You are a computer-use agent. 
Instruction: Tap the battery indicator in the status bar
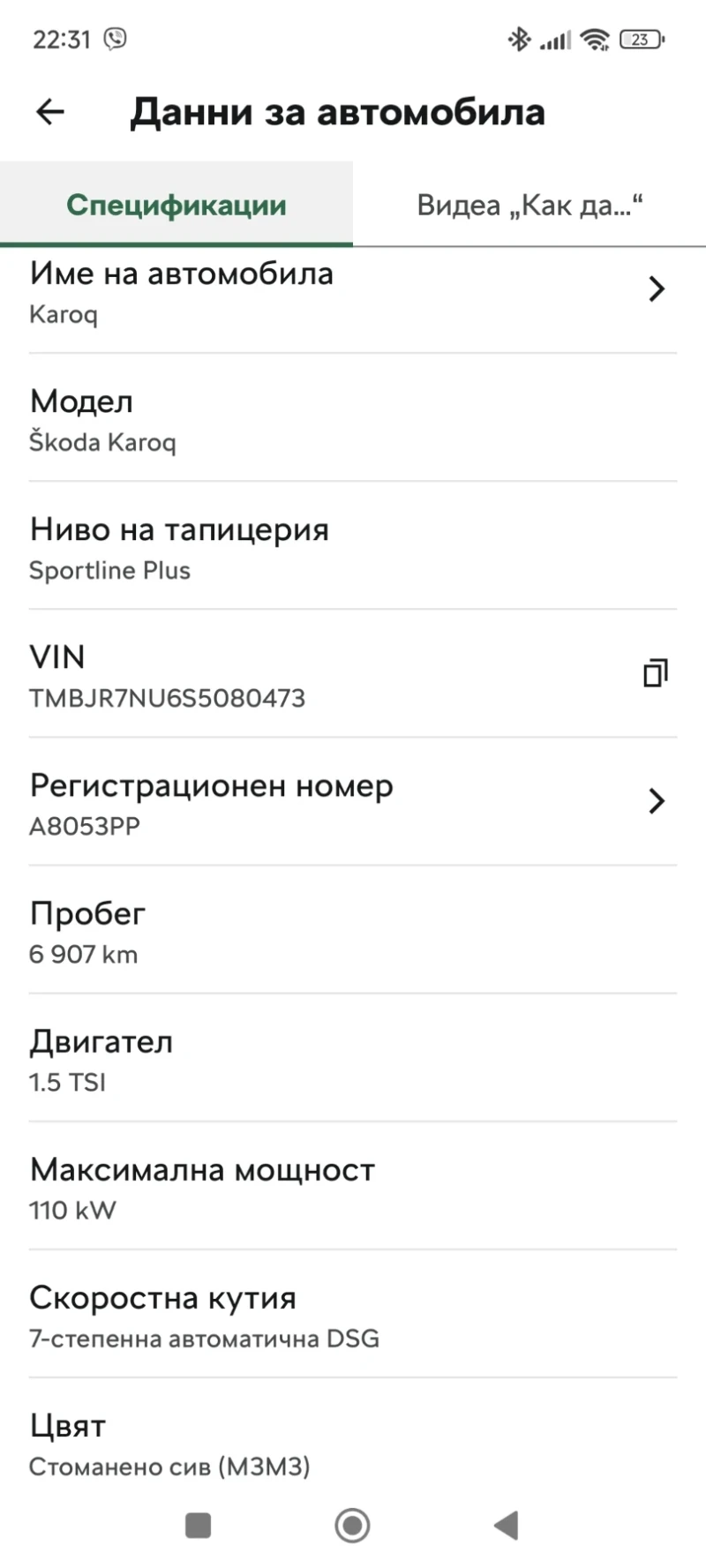pos(641,39)
